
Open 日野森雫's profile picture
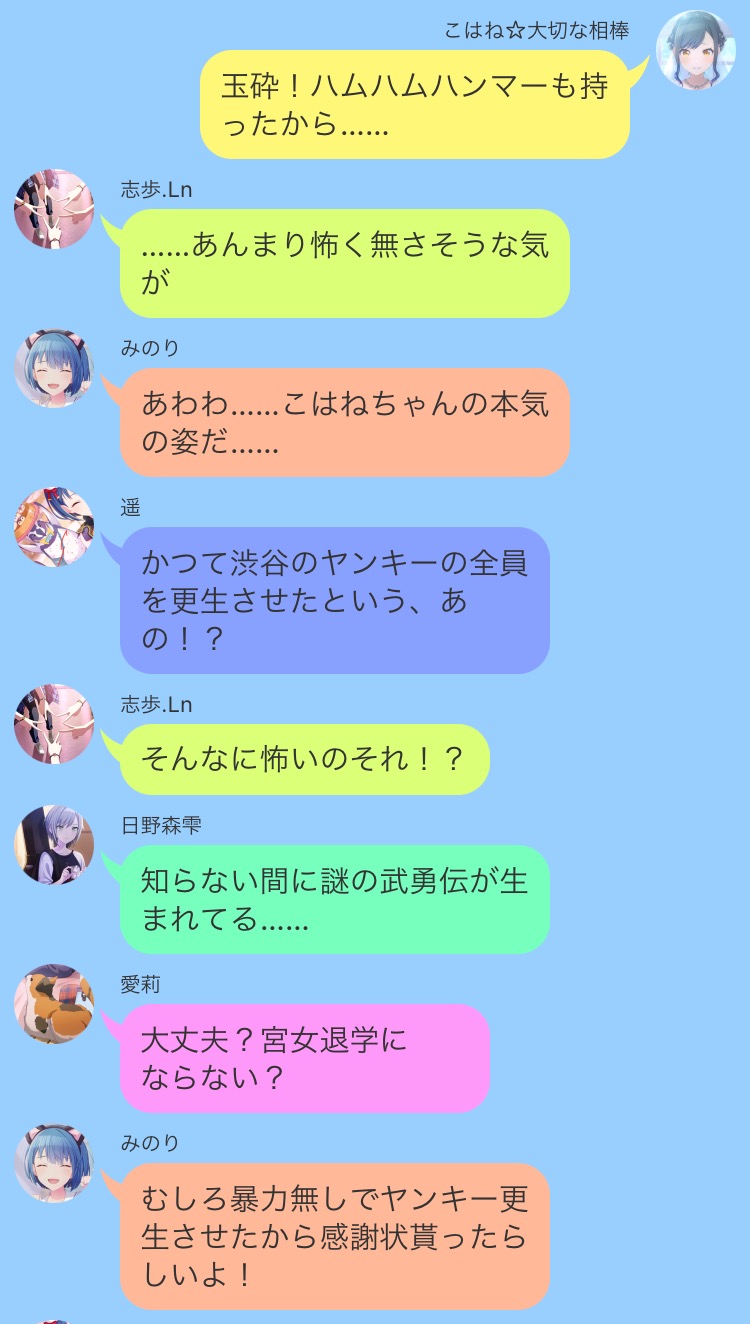(x=54, y=845)
